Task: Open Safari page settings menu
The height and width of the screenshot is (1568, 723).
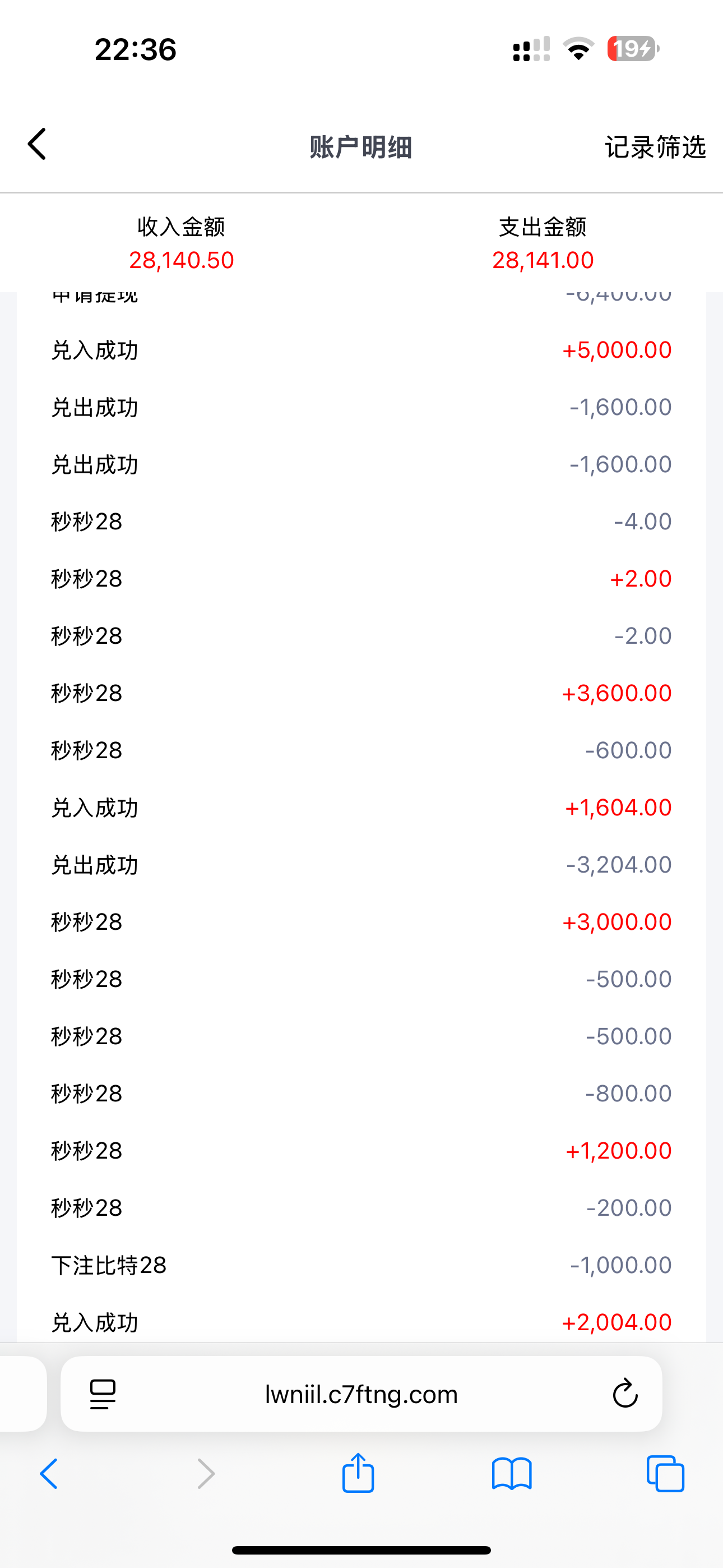Action: 103,1394
